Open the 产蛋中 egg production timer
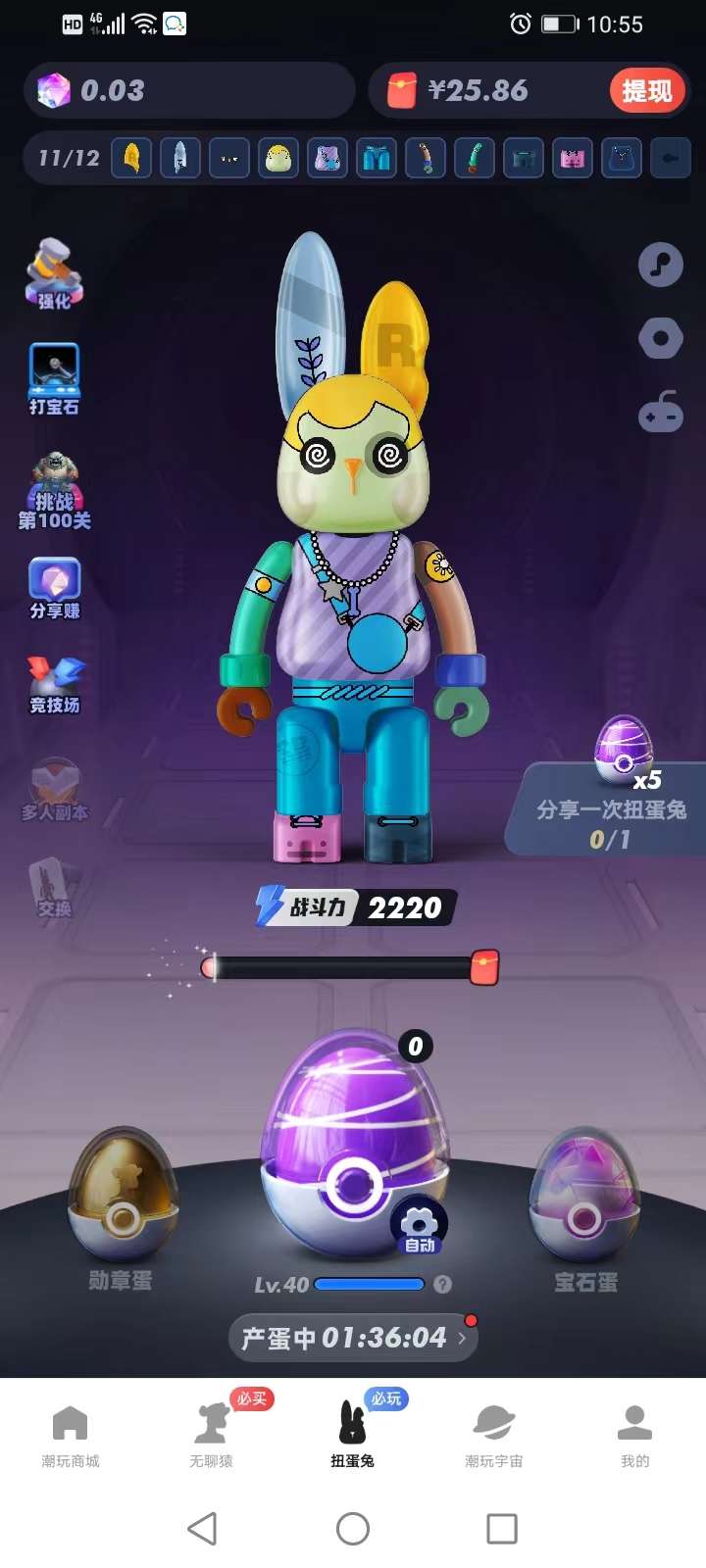This screenshot has width=706, height=1568. coord(353,1338)
